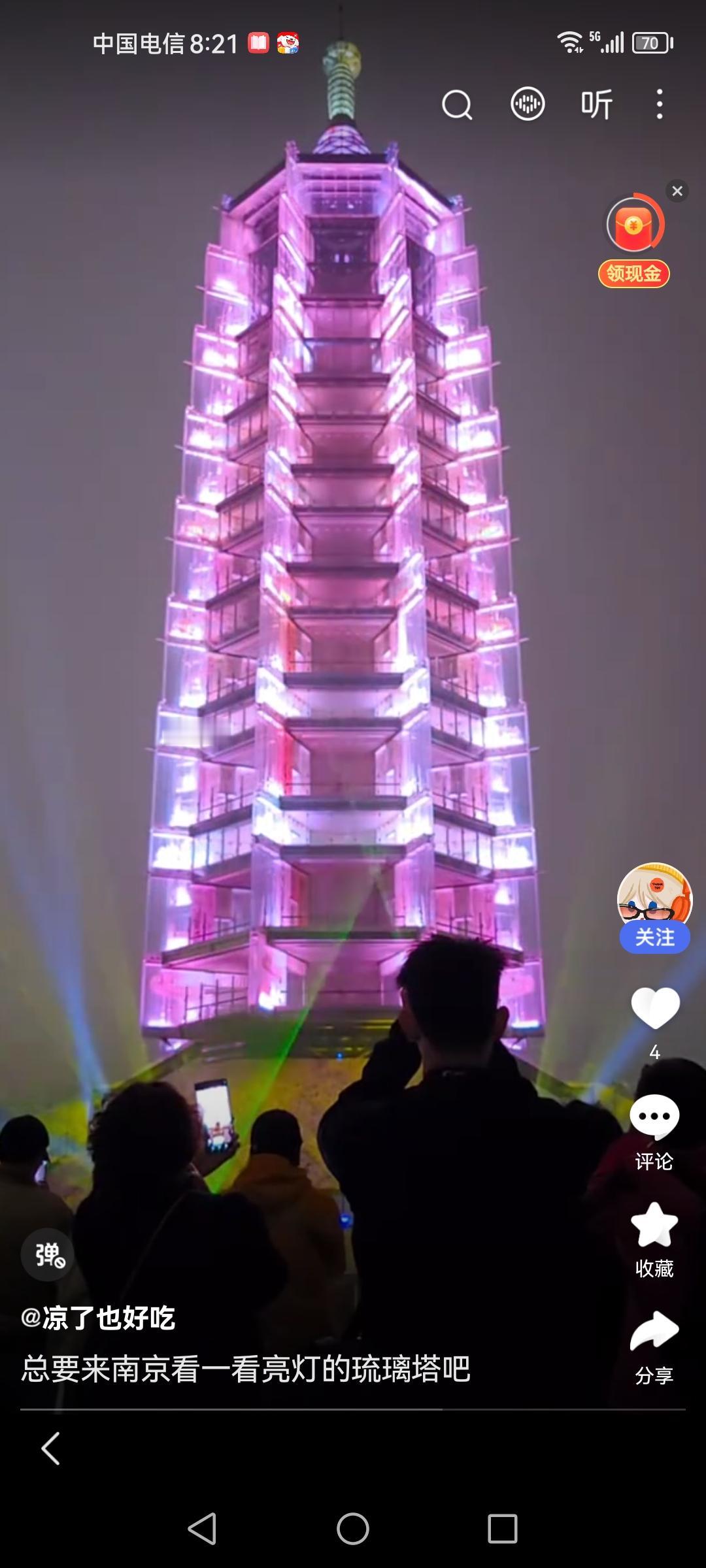706x1568 pixels.
Task: Tap the 听 listen icon
Action: [596, 105]
